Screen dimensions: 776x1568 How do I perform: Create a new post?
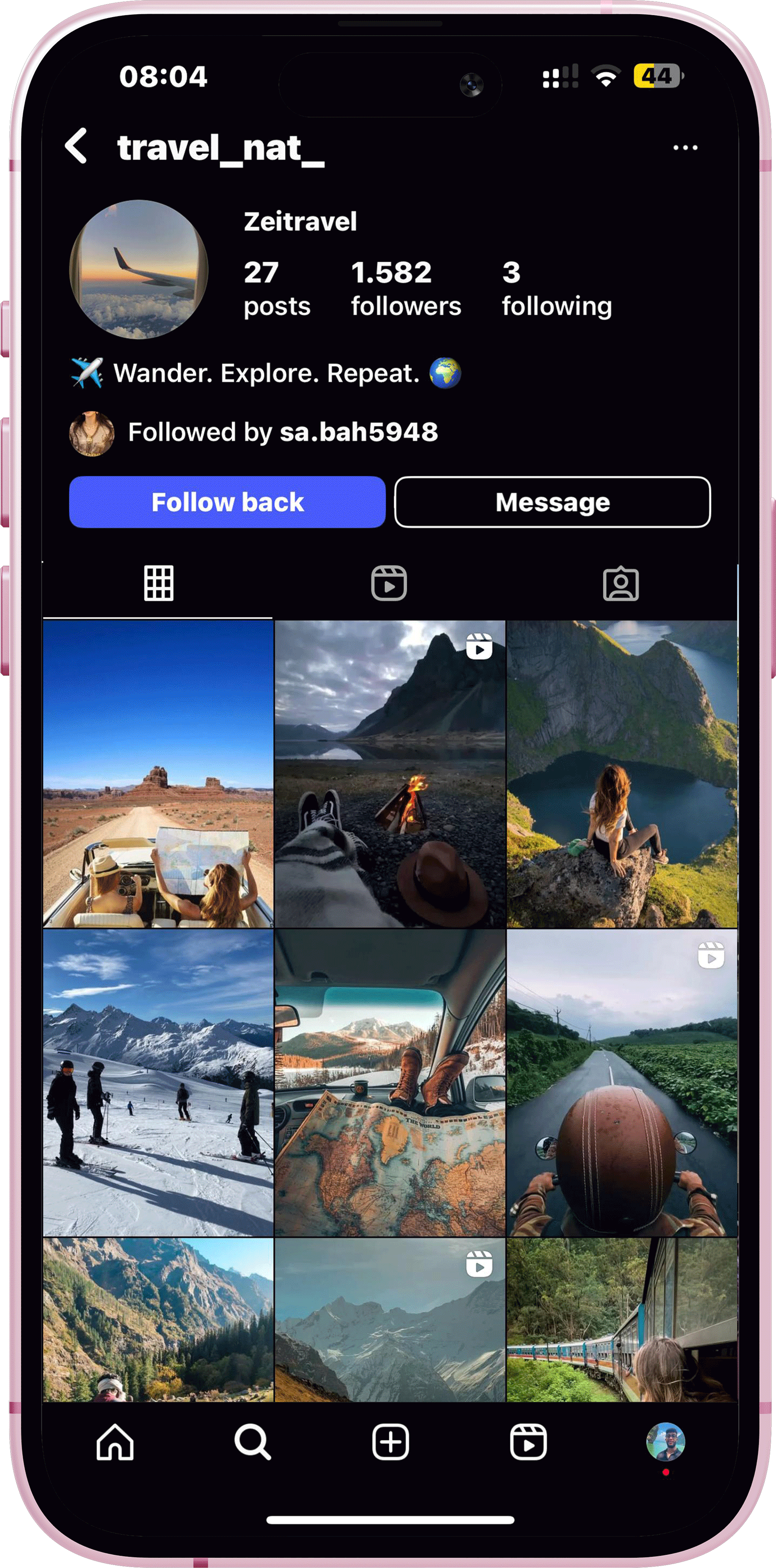(x=390, y=1442)
